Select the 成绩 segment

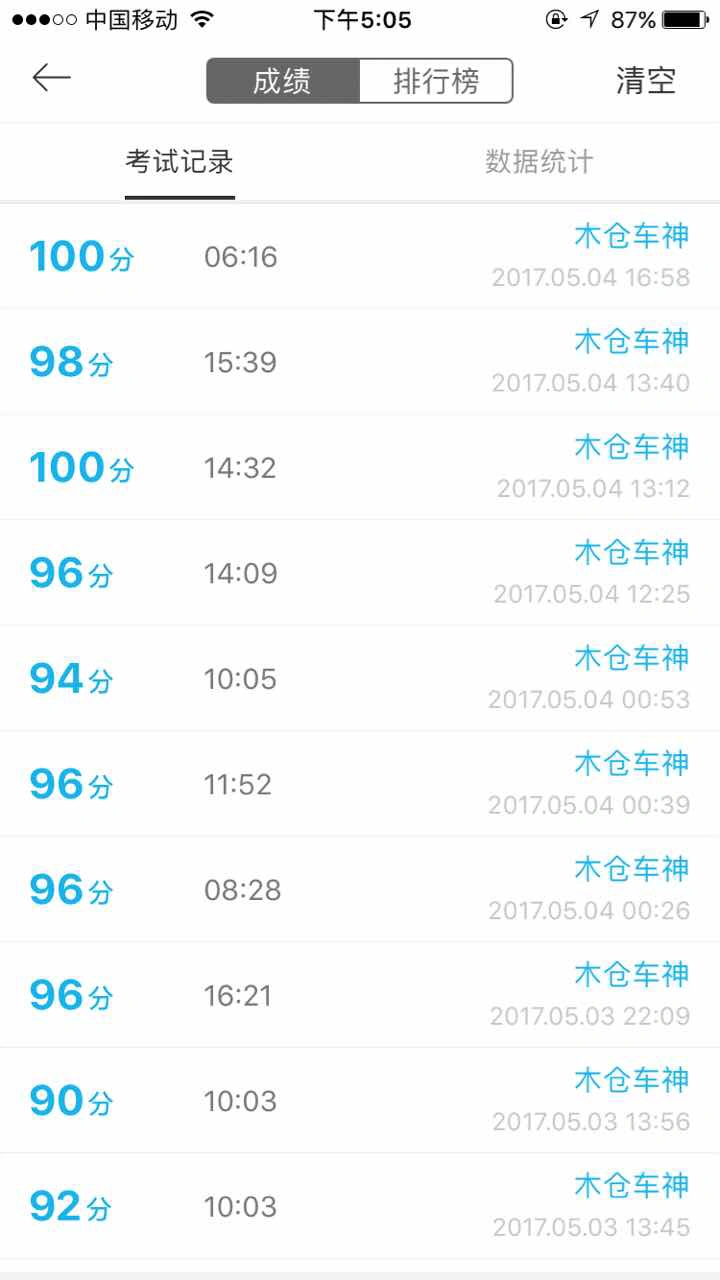pyautogui.click(x=283, y=81)
